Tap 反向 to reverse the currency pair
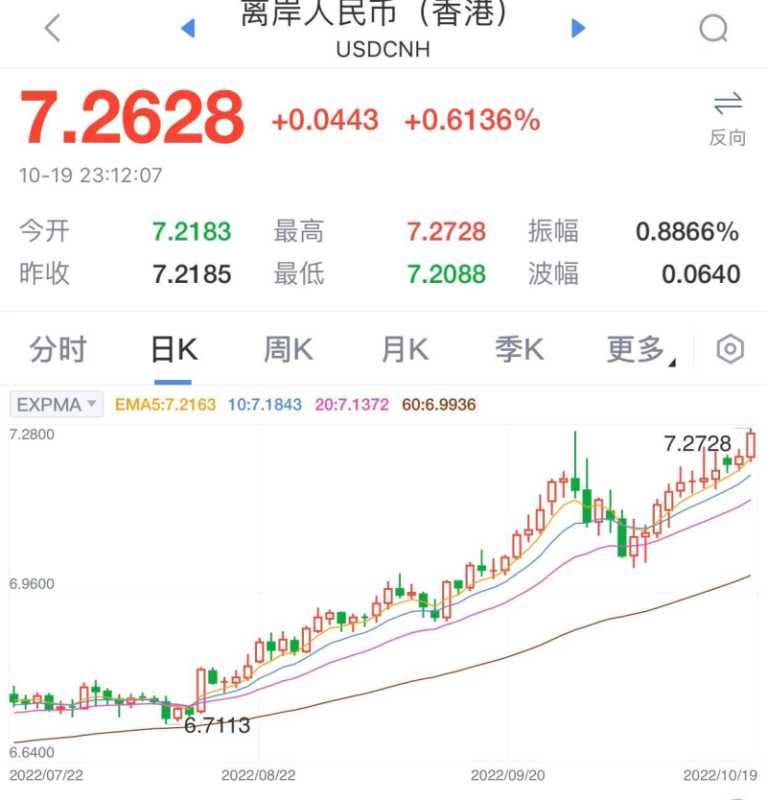767x800 pixels. click(727, 118)
